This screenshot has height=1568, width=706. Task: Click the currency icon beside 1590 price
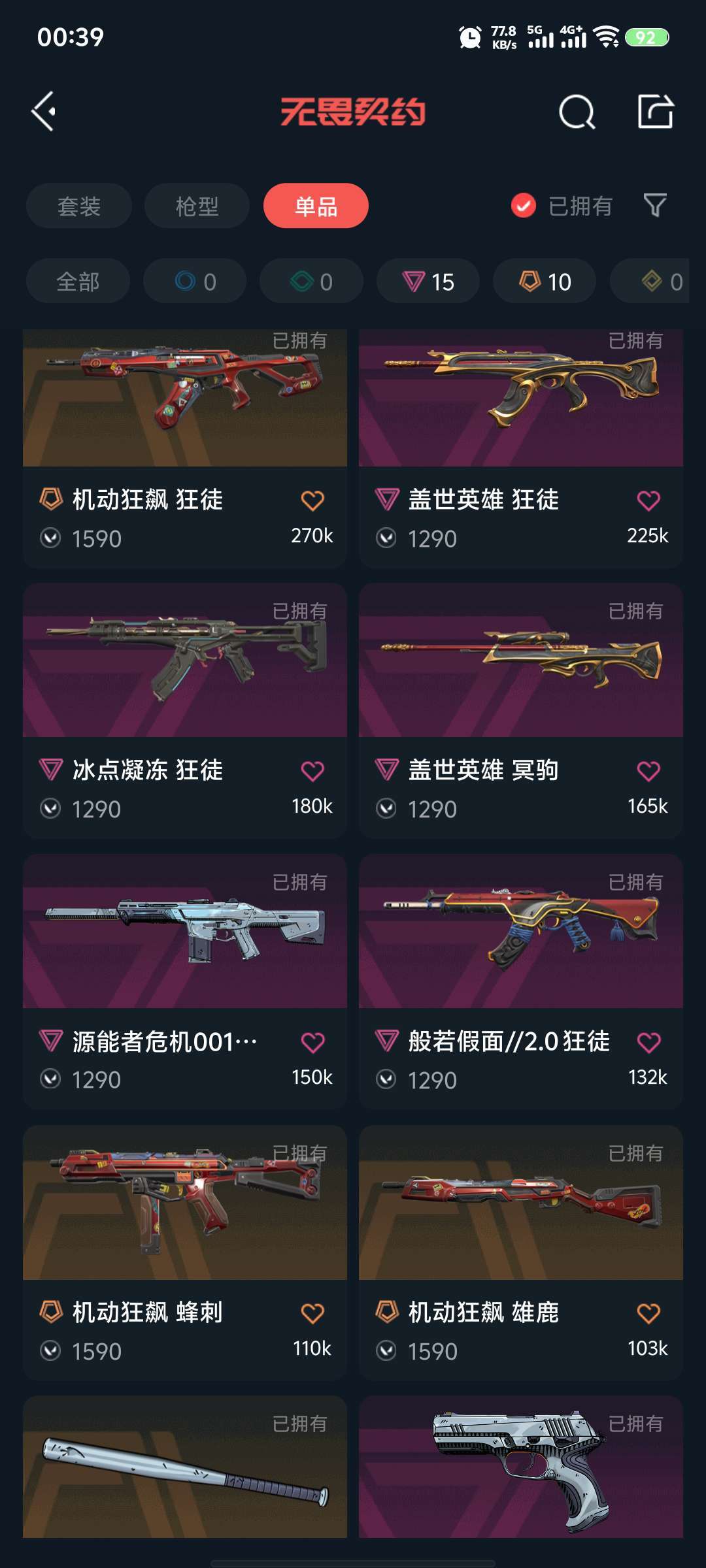point(50,538)
